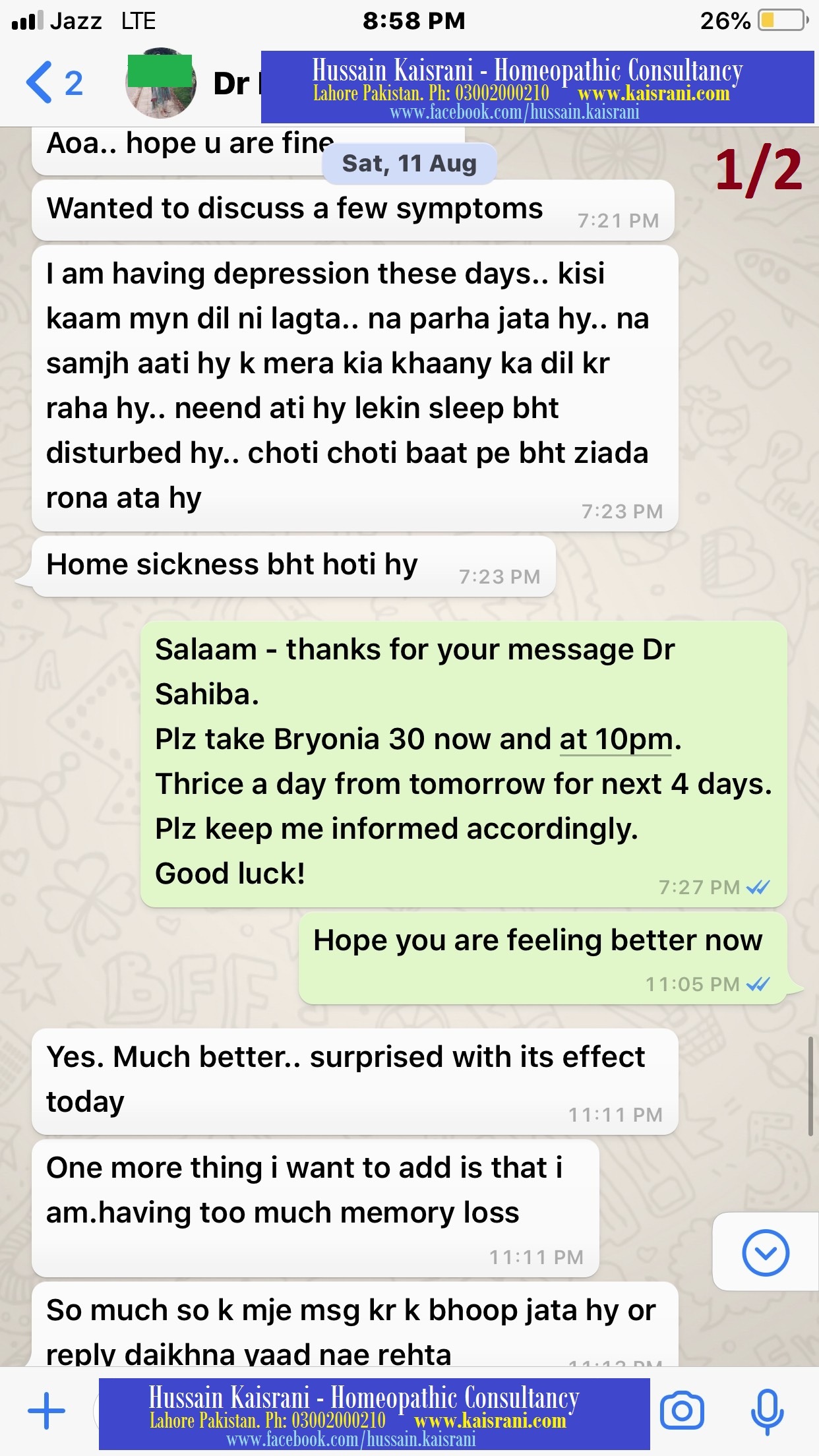819x1456 pixels.
Task: Go back to the chats list
Action: pyautogui.click(x=53, y=83)
